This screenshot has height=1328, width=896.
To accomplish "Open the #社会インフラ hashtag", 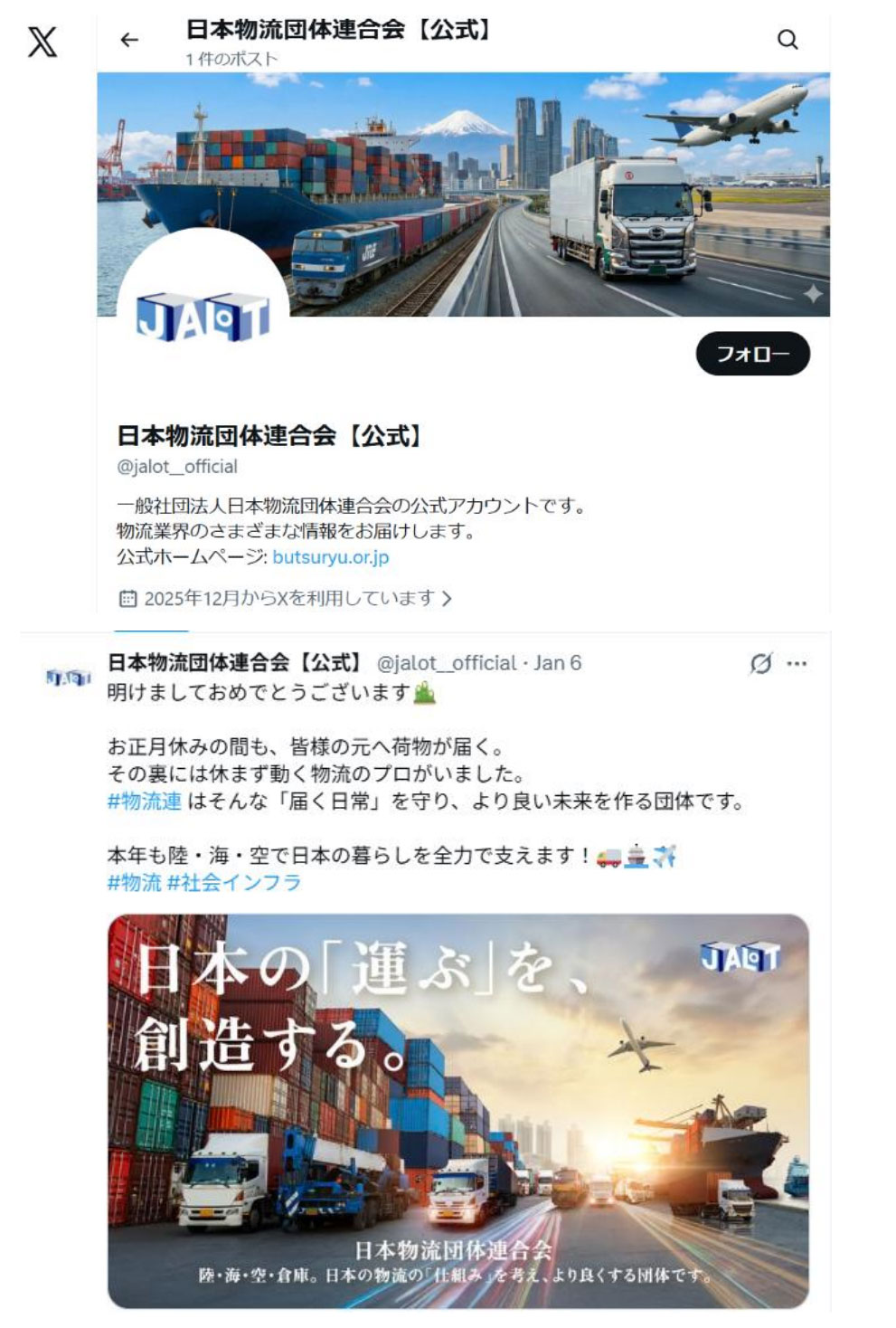I will [234, 882].
